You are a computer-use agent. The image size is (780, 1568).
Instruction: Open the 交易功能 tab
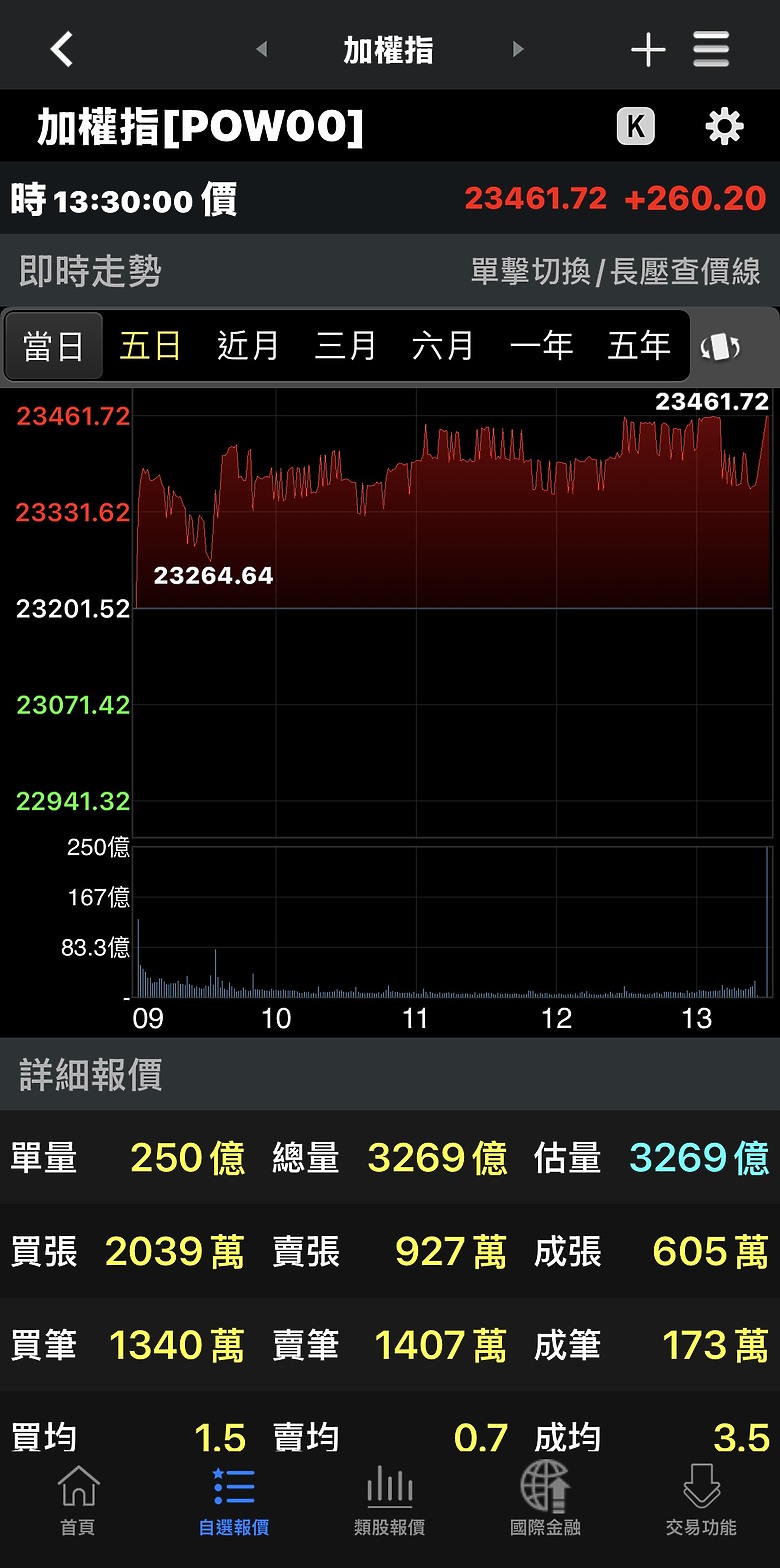click(701, 1499)
